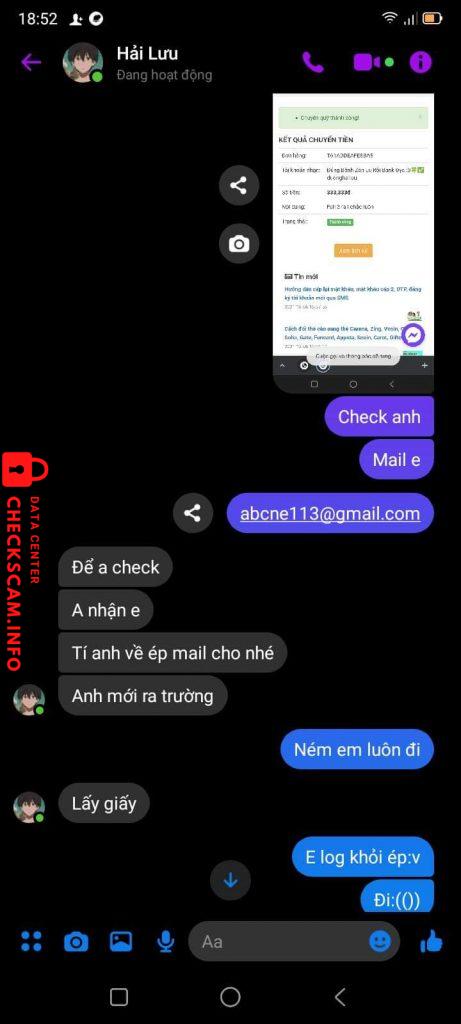Jump to latest messages with down arrow

click(230, 880)
